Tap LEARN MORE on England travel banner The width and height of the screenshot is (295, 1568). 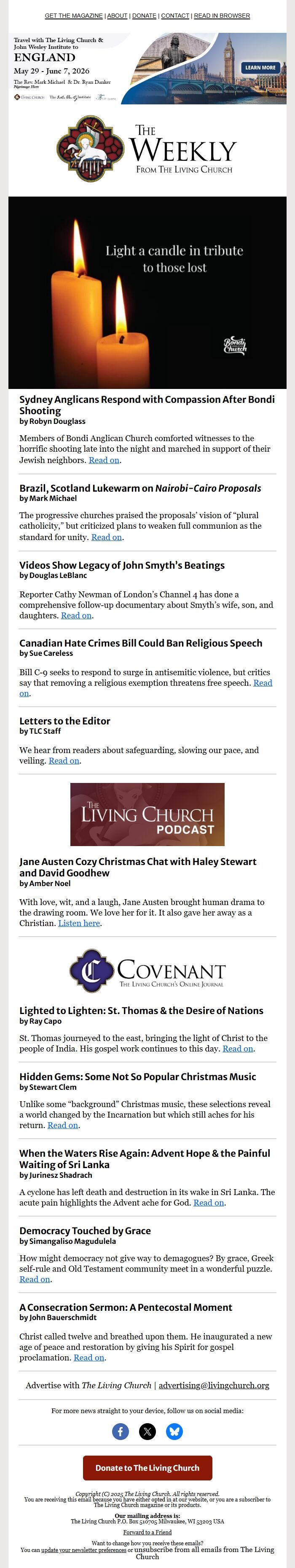pos(260,68)
